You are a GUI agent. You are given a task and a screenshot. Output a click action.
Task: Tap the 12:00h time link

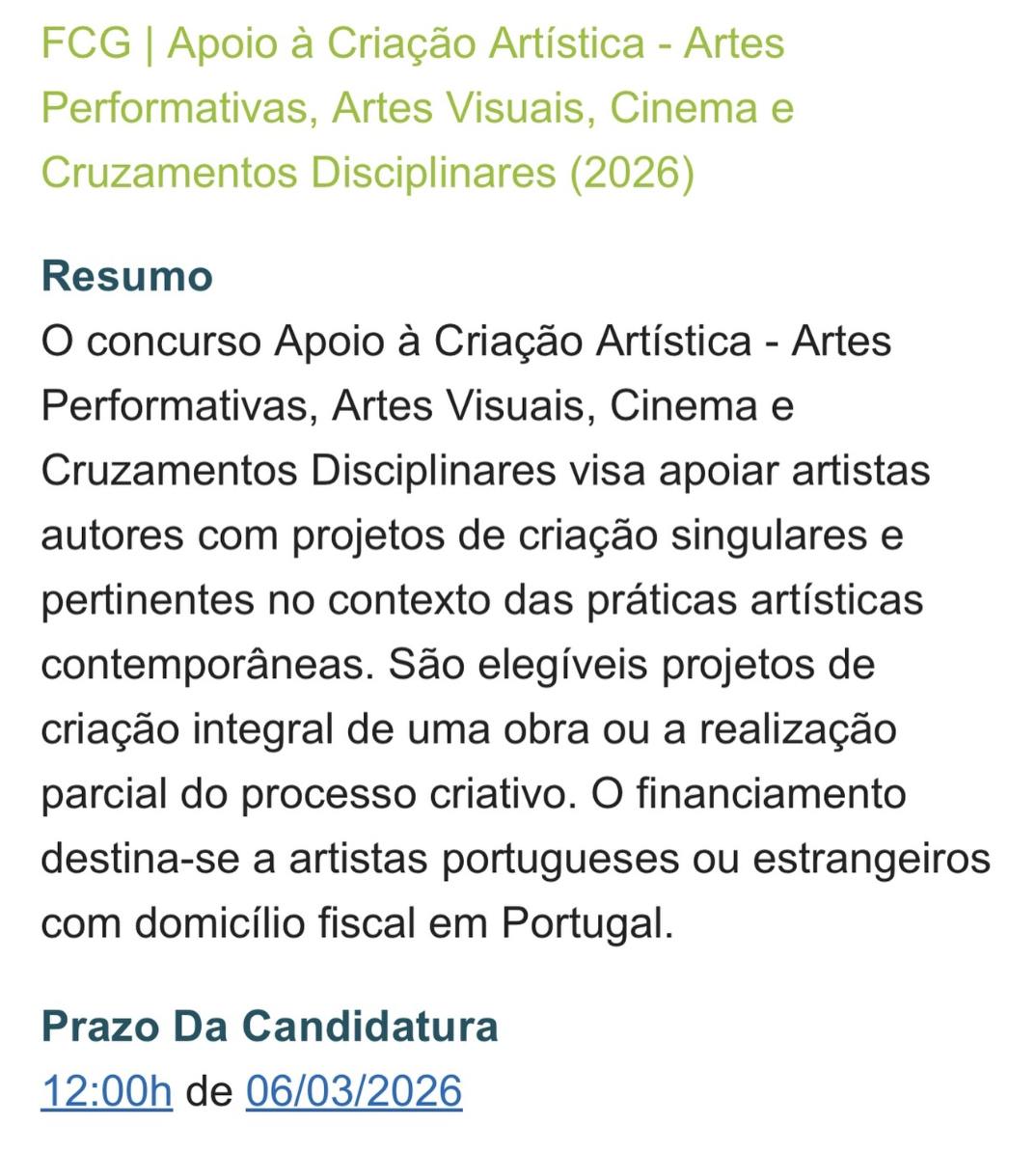tap(106, 1091)
